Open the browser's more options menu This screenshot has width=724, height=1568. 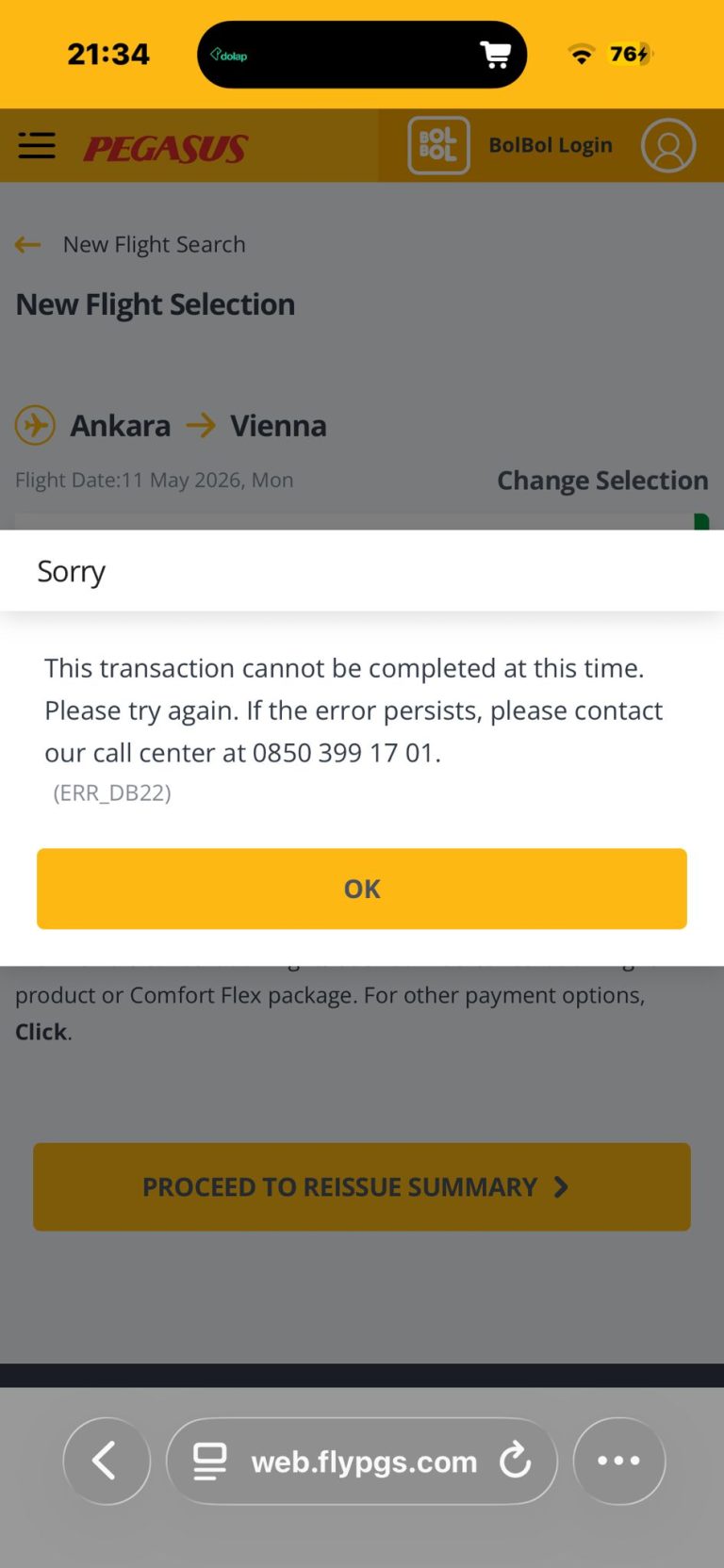(618, 1461)
